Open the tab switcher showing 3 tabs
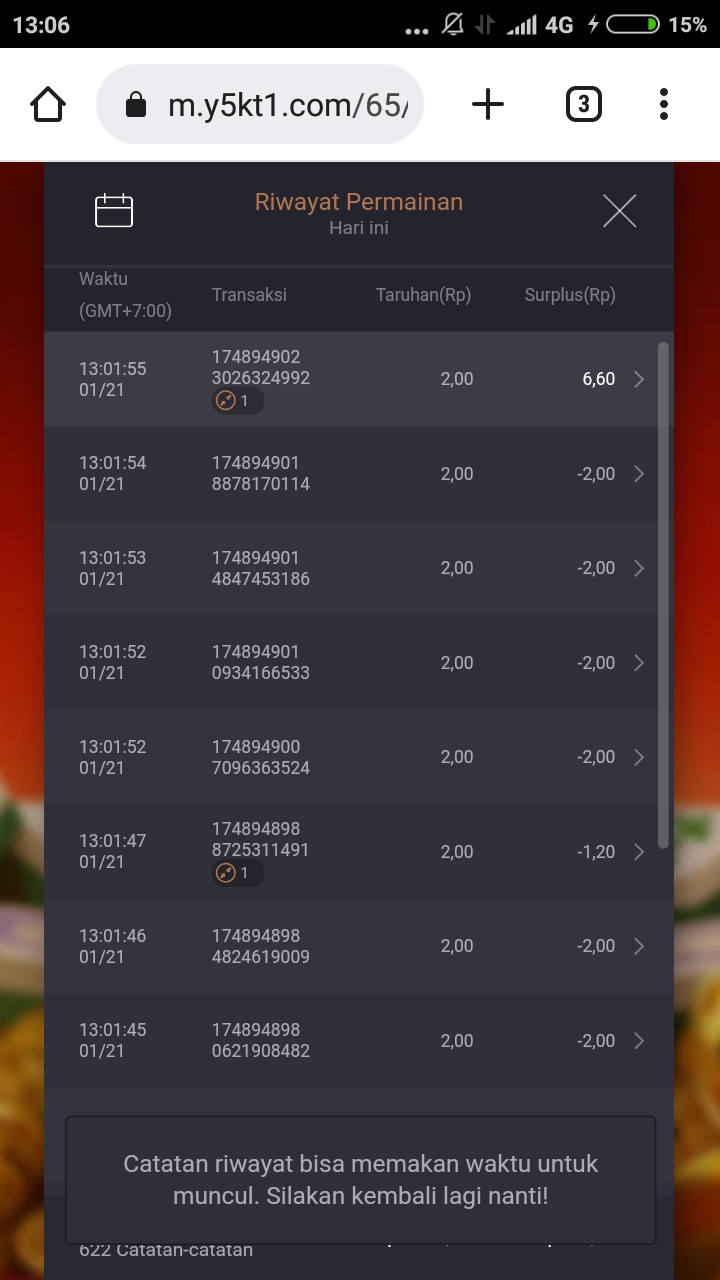The height and width of the screenshot is (1280, 720). (584, 104)
